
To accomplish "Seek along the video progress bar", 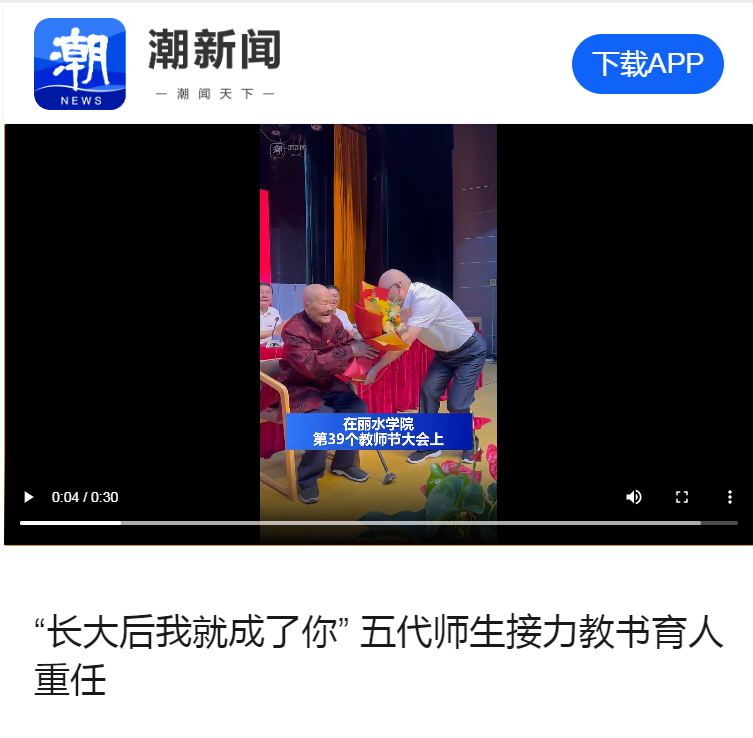I will (378, 523).
